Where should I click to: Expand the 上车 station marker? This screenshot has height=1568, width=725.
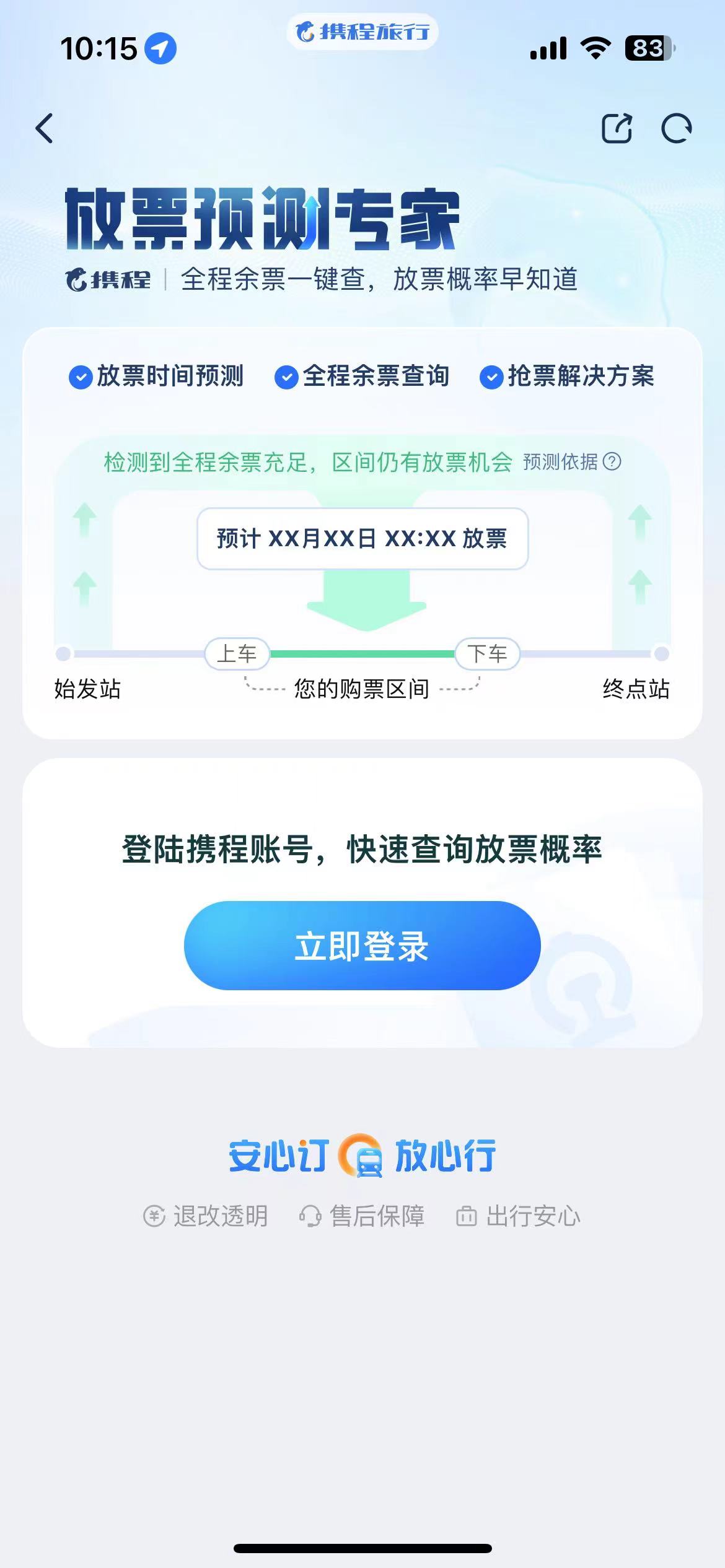pyautogui.click(x=238, y=654)
